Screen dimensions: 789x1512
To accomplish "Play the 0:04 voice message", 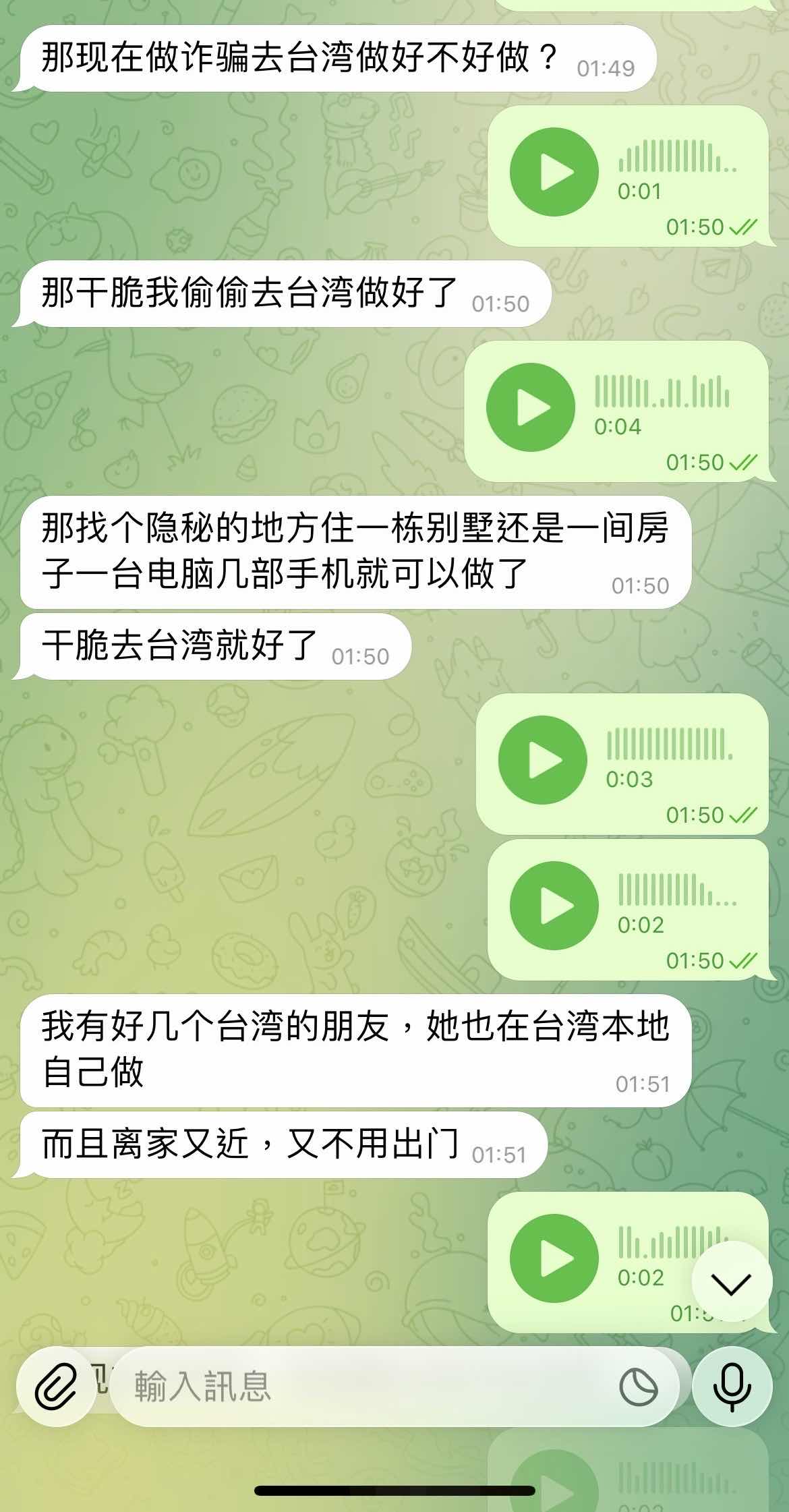I will pyautogui.click(x=531, y=407).
